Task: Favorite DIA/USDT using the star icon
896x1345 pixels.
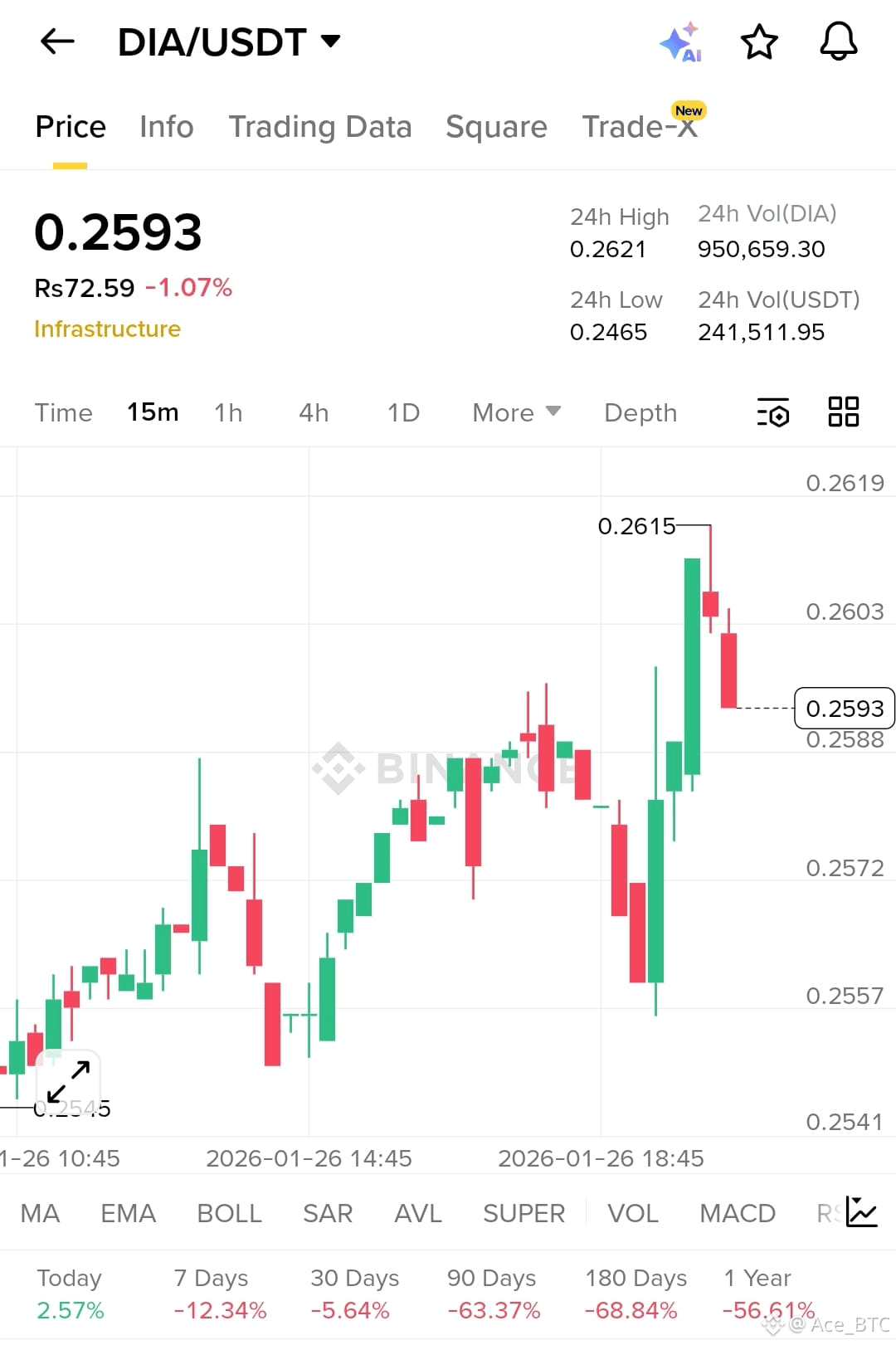Action: (x=759, y=41)
